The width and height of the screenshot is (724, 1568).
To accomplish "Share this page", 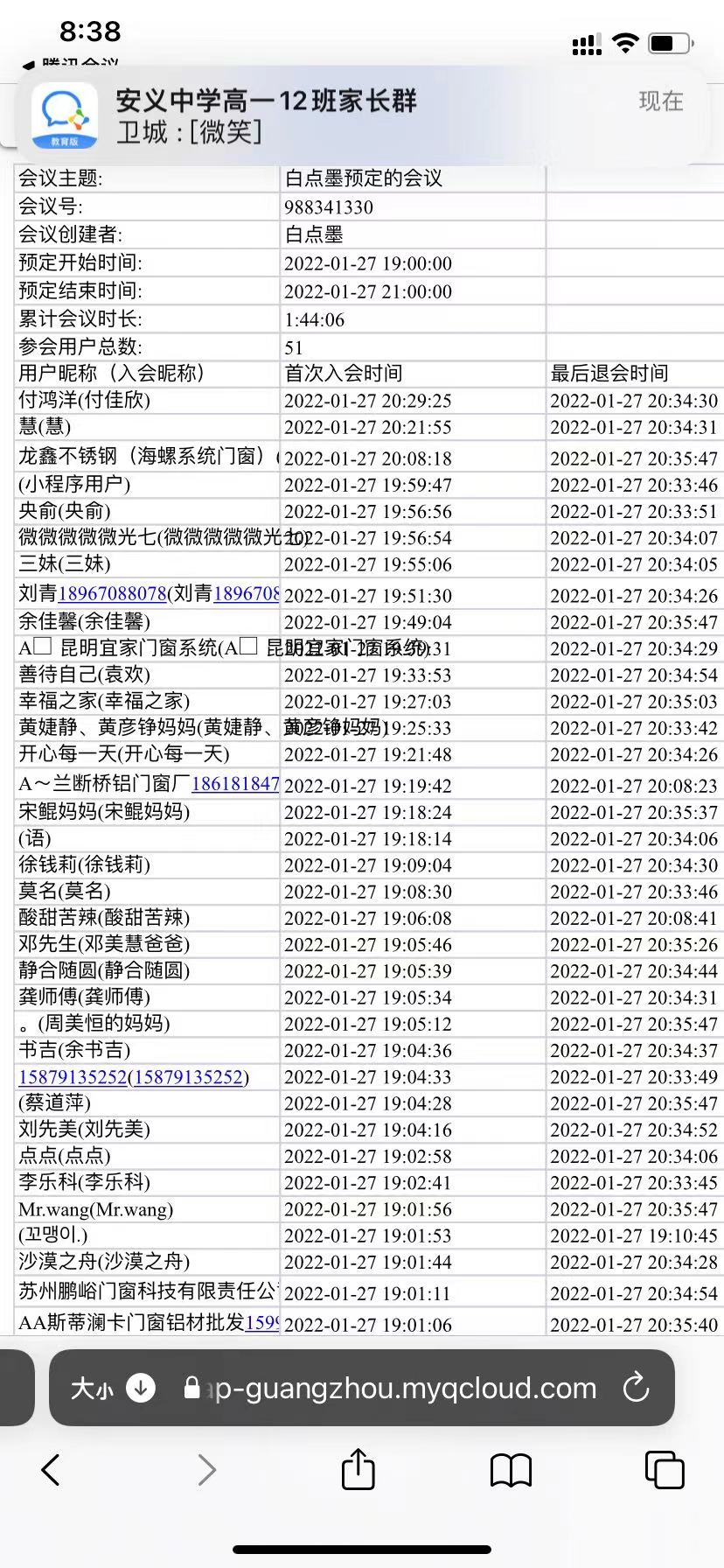I will [x=358, y=1468].
